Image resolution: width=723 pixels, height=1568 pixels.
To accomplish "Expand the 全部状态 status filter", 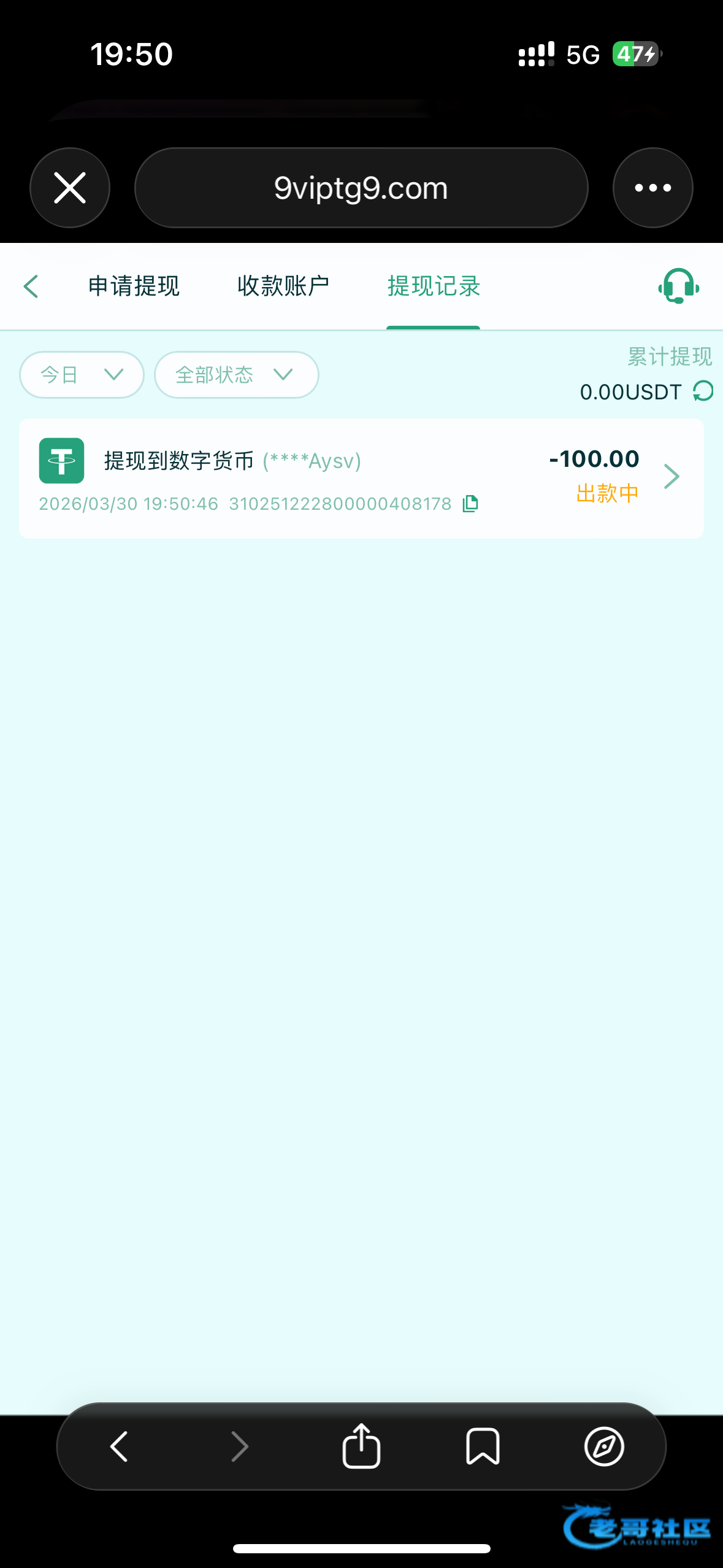I will [x=237, y=375].
